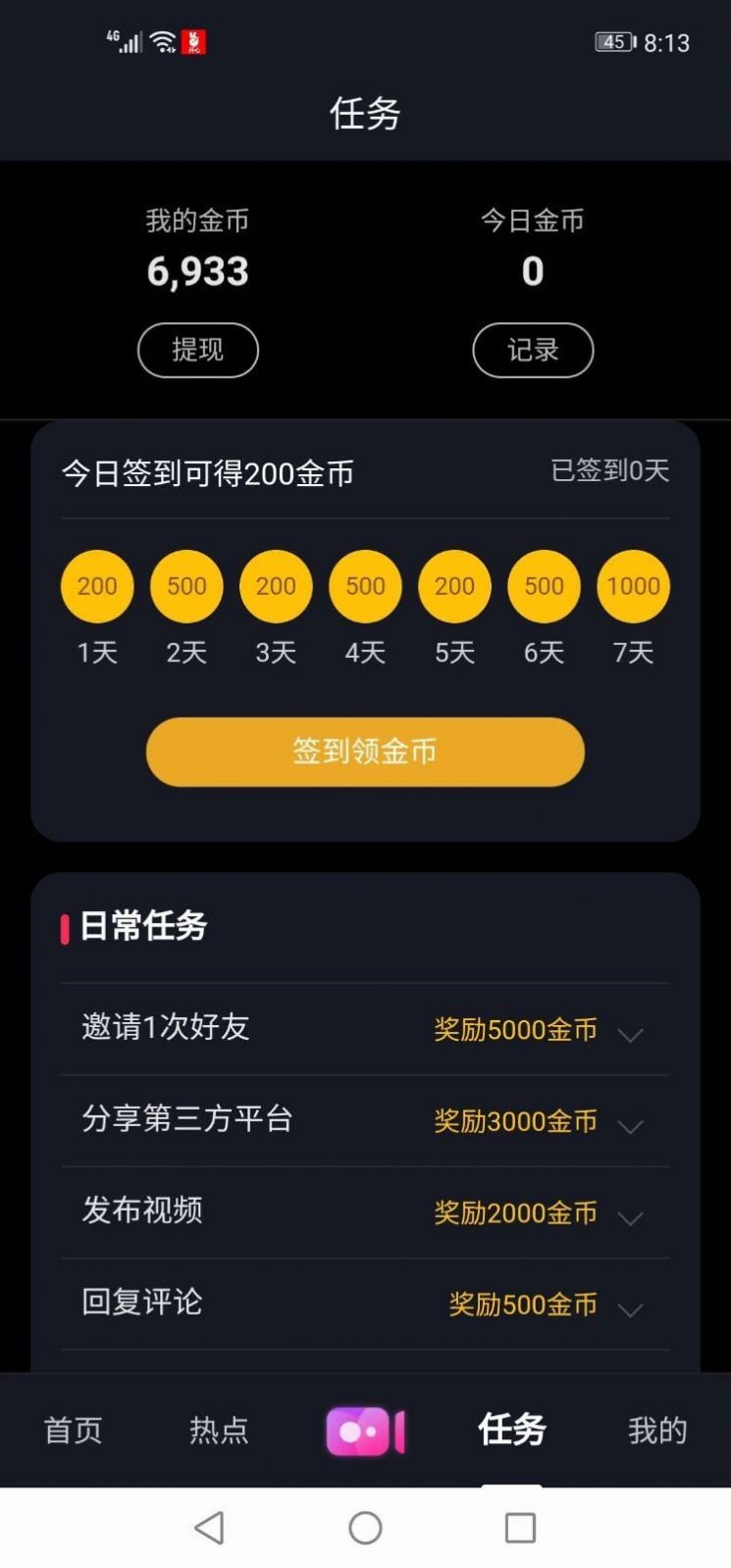Open the camera record icon in bottom bar
Screen dimensions: 731x1568
click(365, 1433)
